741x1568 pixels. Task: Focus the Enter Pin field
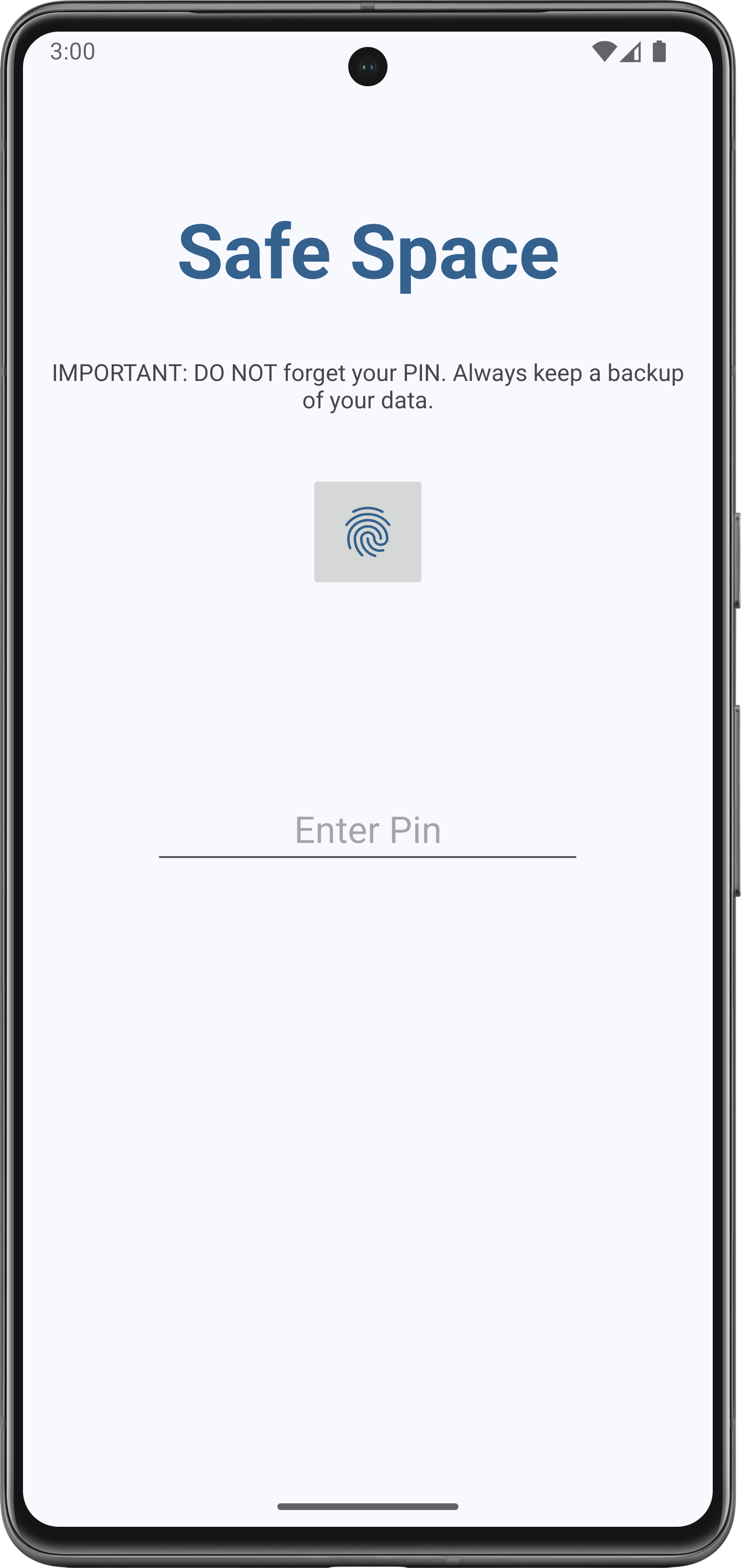pos(367,830)
